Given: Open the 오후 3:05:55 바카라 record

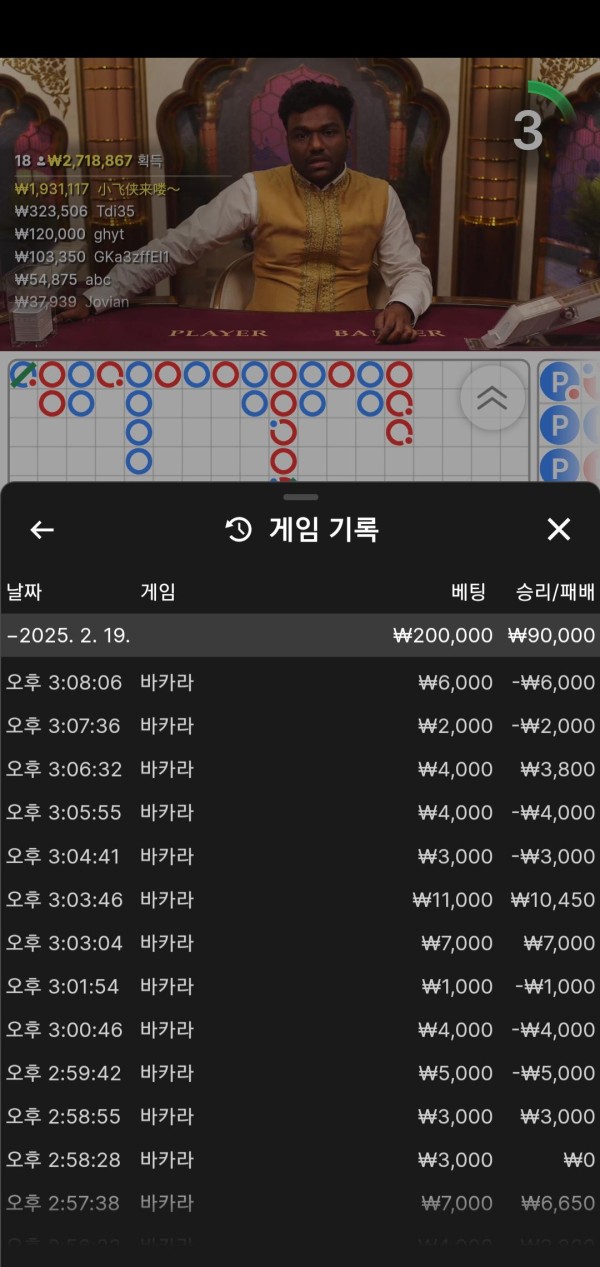Looking at the screenshot, I should click(300, 813).
